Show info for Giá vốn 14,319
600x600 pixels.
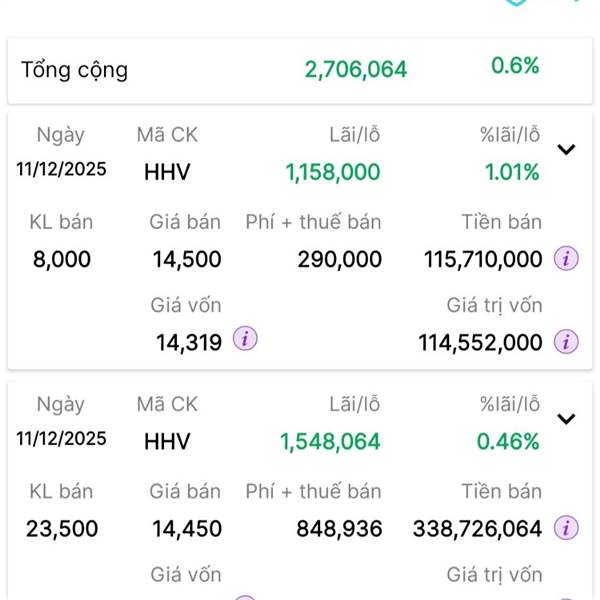(245, 339)
